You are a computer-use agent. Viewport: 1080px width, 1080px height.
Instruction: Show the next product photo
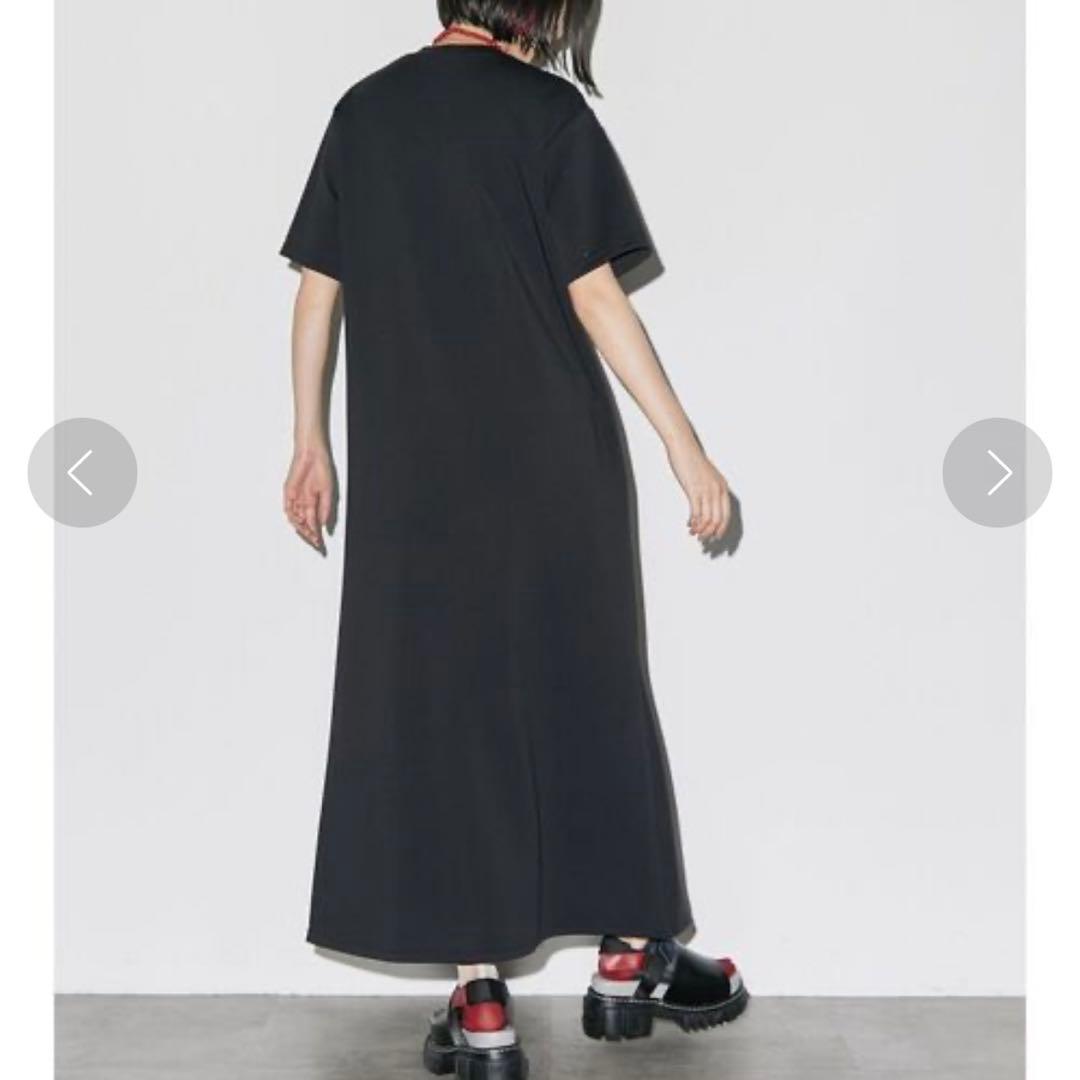(997, 473)
